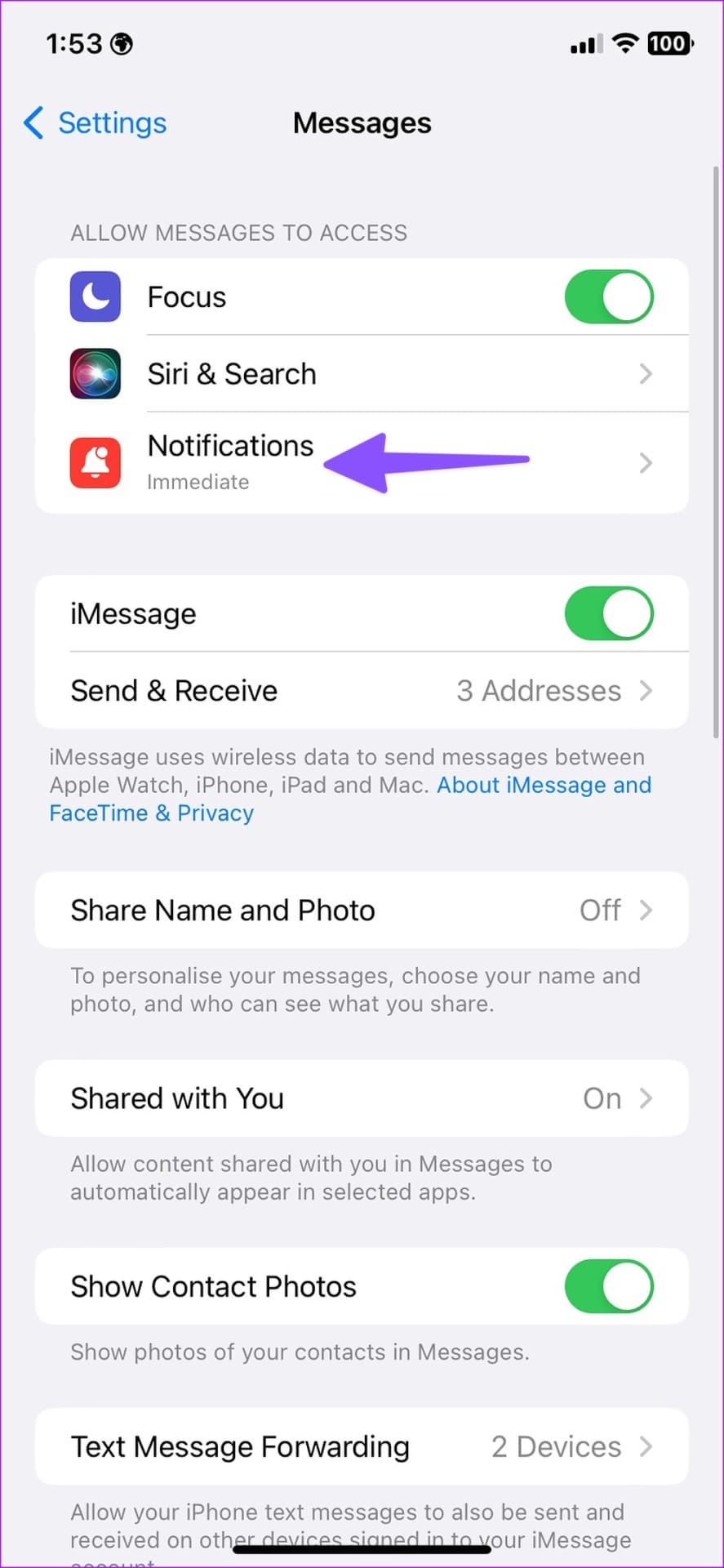Open Send & Receive addresses
Viewport: 724px width, 1568px height.
(362, 691)
